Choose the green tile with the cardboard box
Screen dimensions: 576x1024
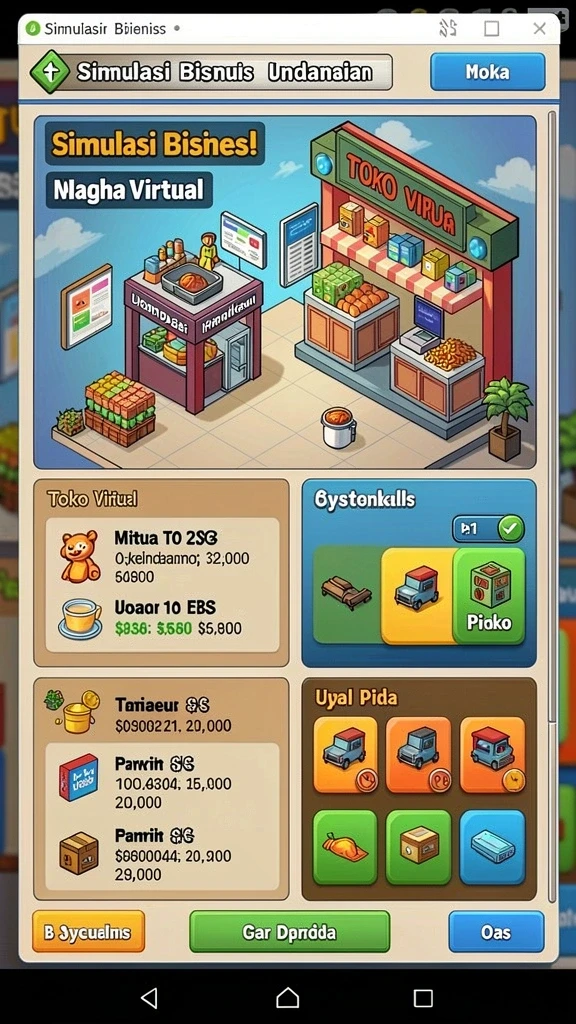pos(419,848)
